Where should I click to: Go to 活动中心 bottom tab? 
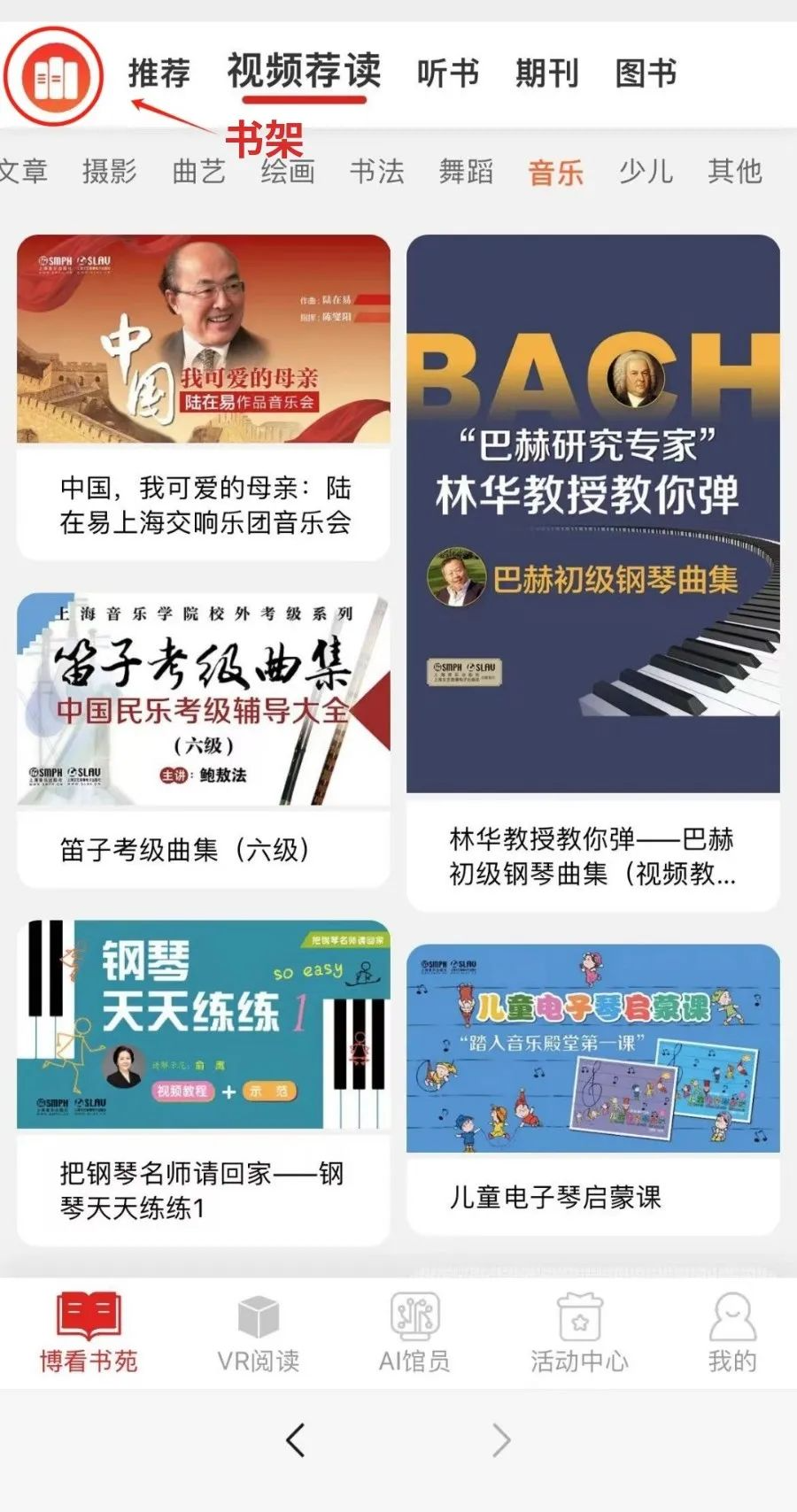[579, 1334]
